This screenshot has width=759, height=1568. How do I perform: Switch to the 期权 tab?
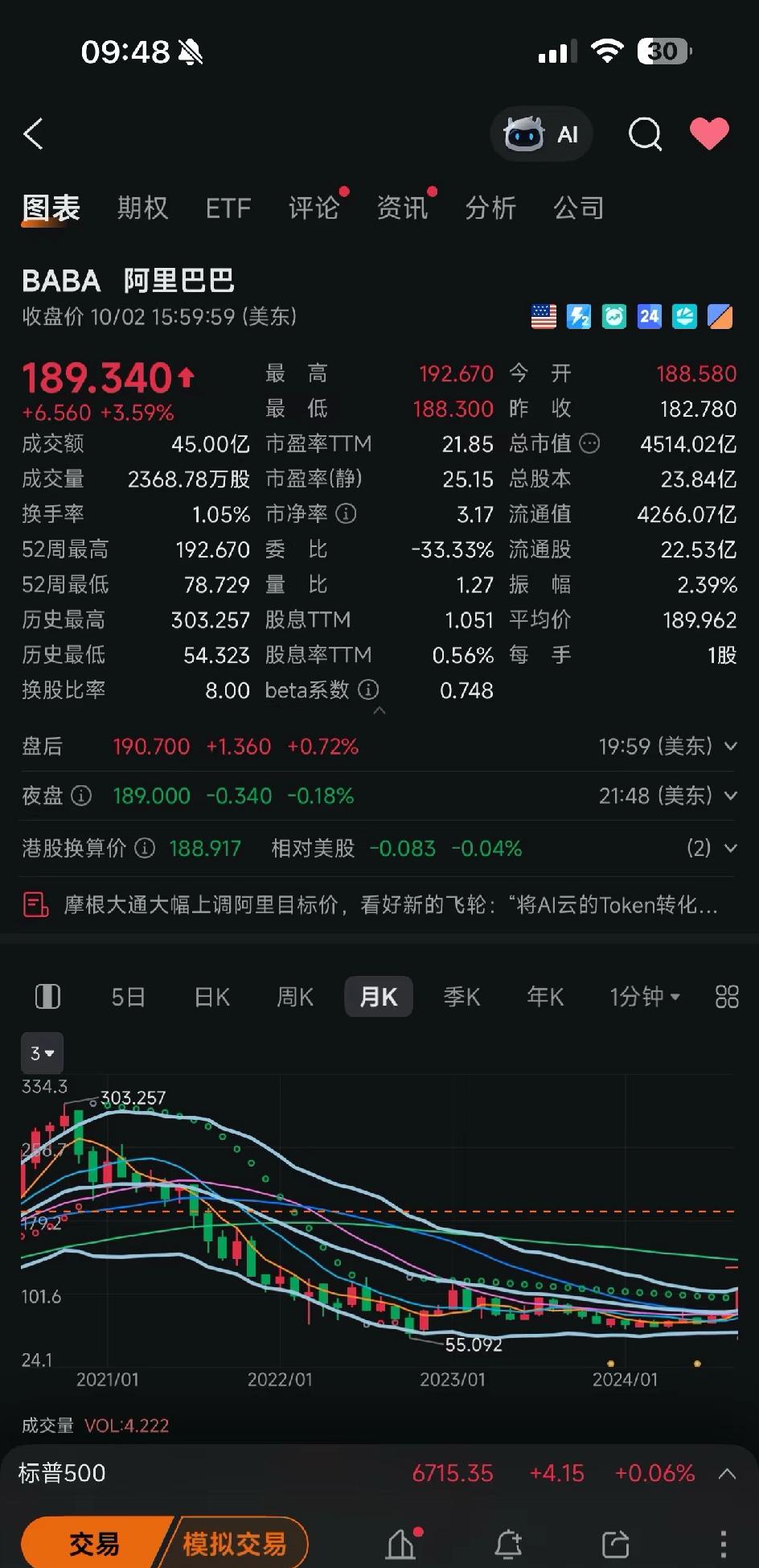pos(142,208)
